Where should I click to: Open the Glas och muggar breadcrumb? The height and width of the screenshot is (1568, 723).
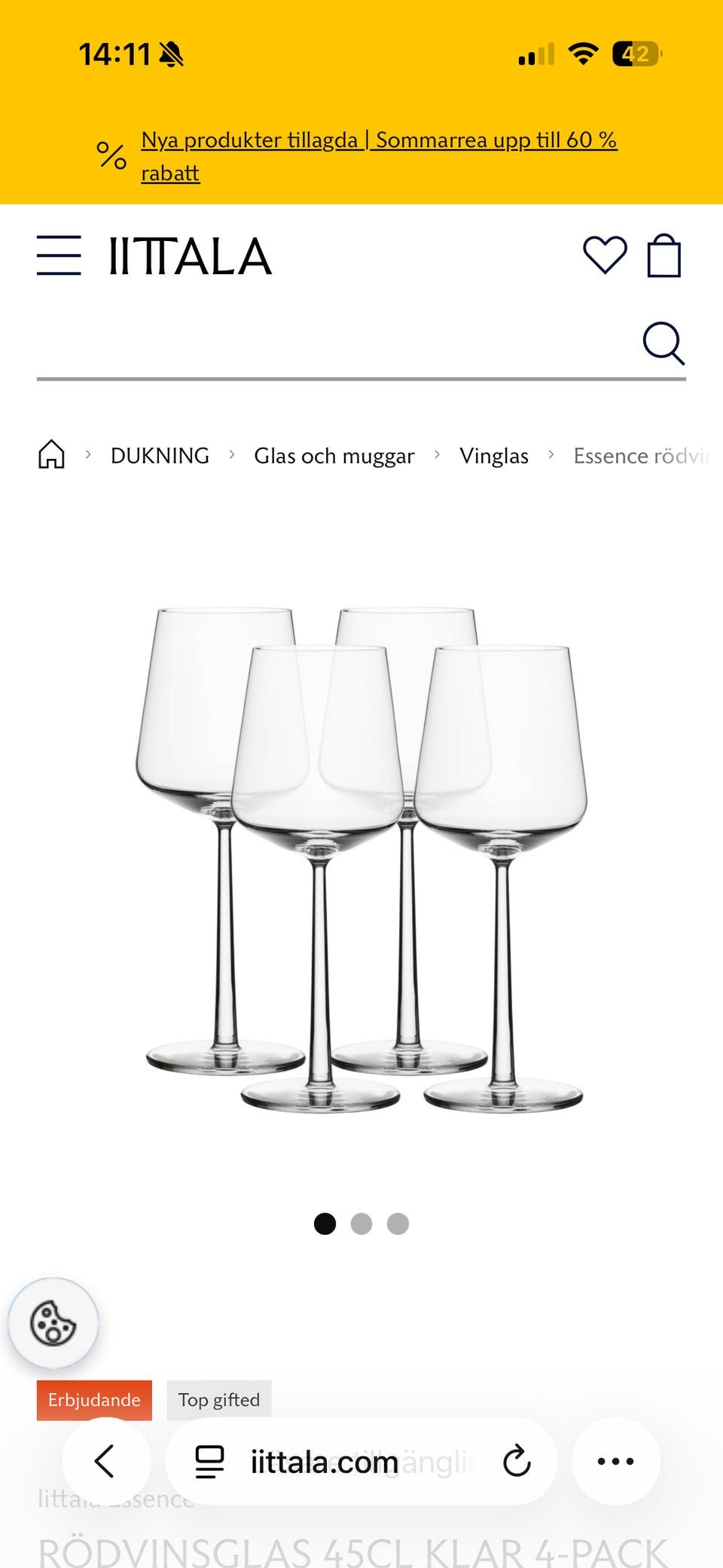tap(334, 455)
